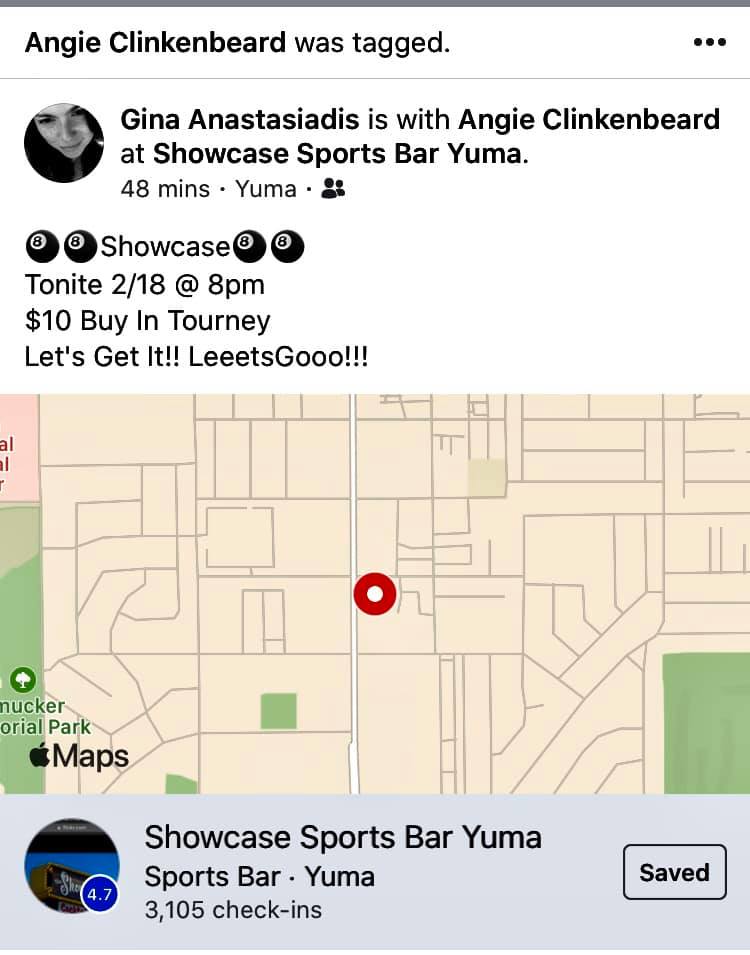Open the post's three-dot overflow menu

coord(709,42)
